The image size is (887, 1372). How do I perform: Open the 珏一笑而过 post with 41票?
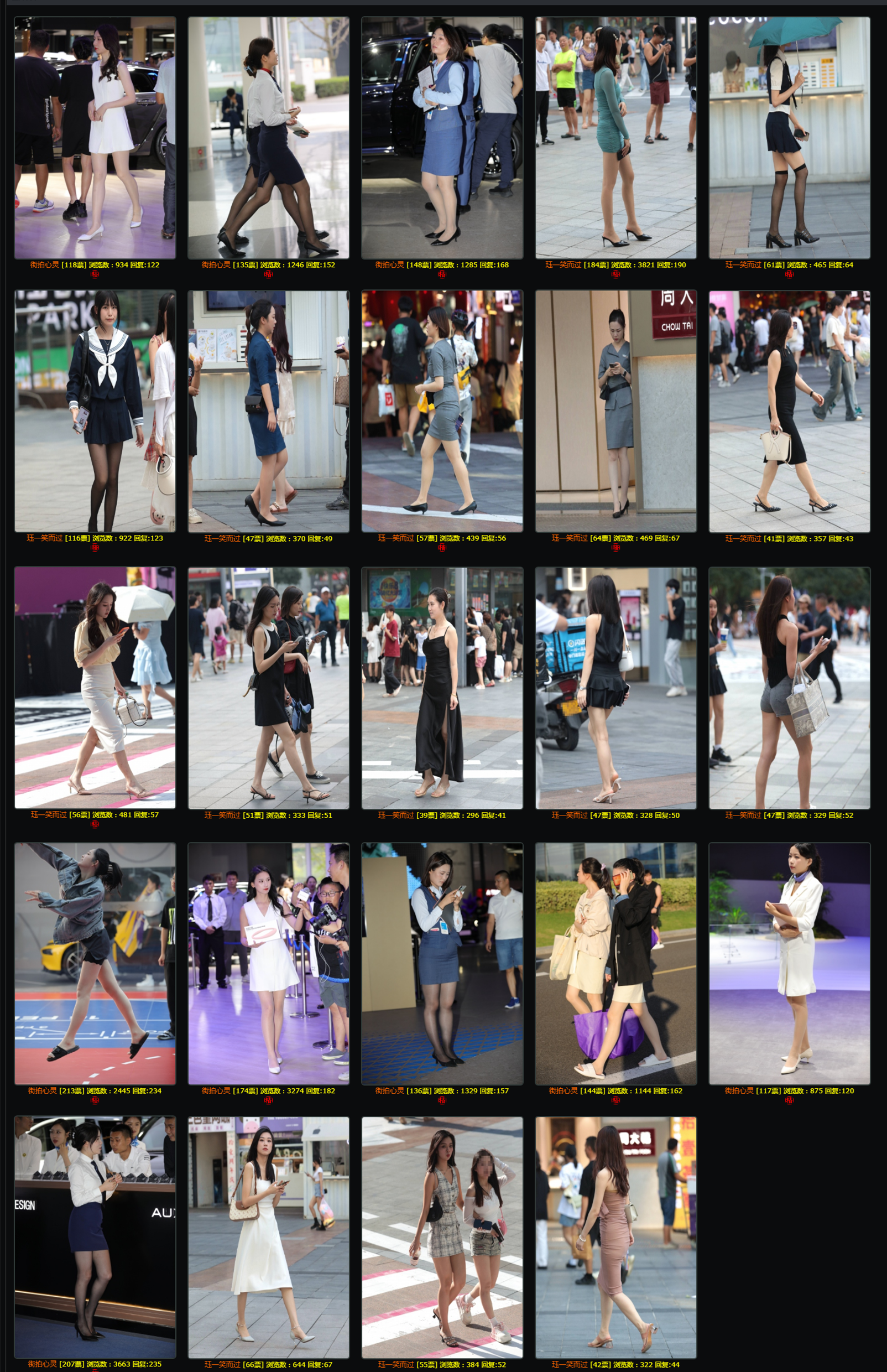[789, 411]
